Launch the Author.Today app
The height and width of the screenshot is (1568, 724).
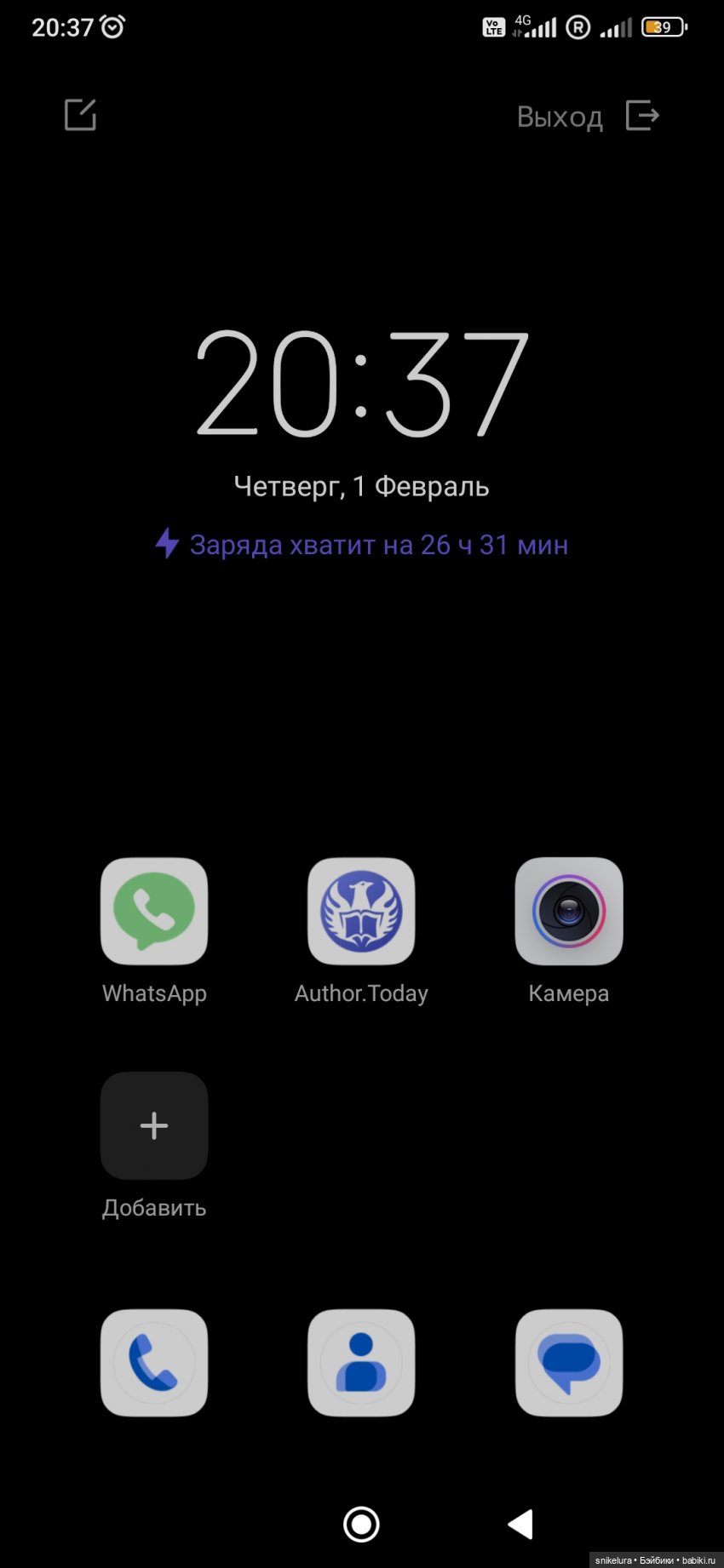361,912
